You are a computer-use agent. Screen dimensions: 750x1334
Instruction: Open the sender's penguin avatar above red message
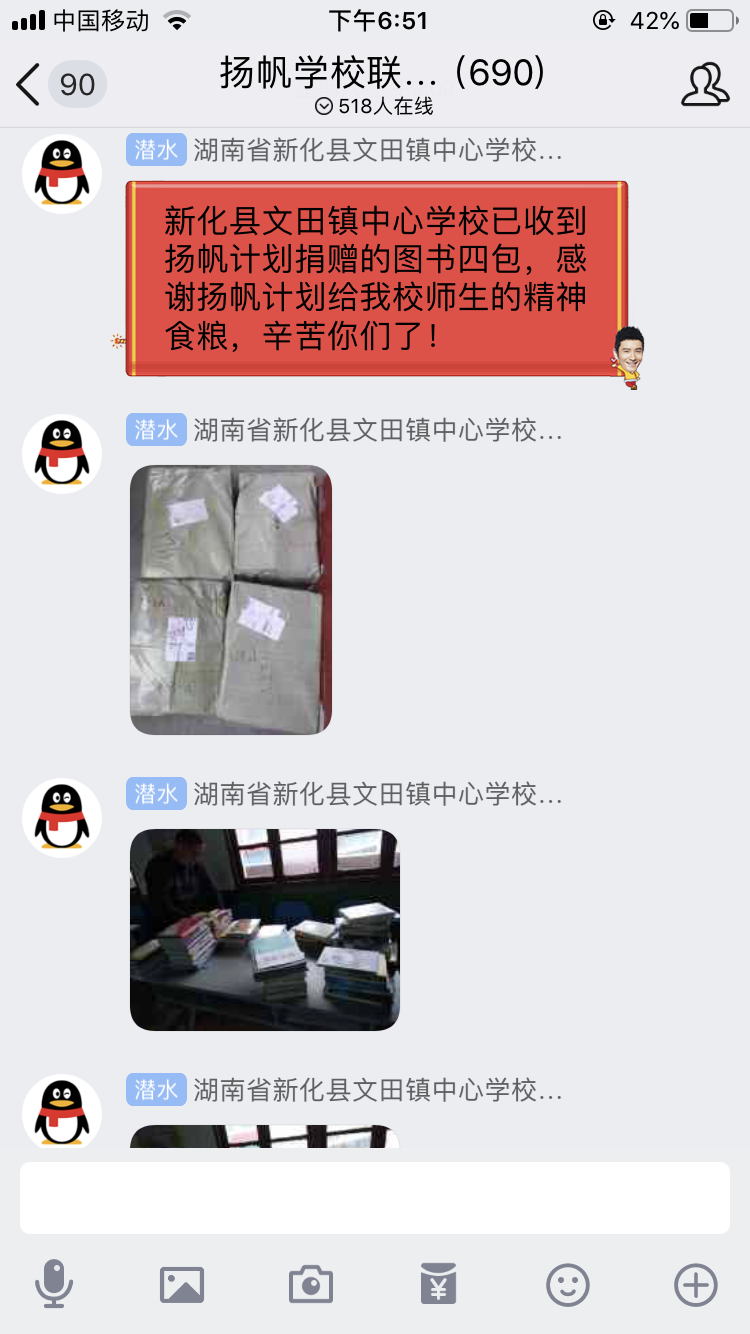[62, 174]
